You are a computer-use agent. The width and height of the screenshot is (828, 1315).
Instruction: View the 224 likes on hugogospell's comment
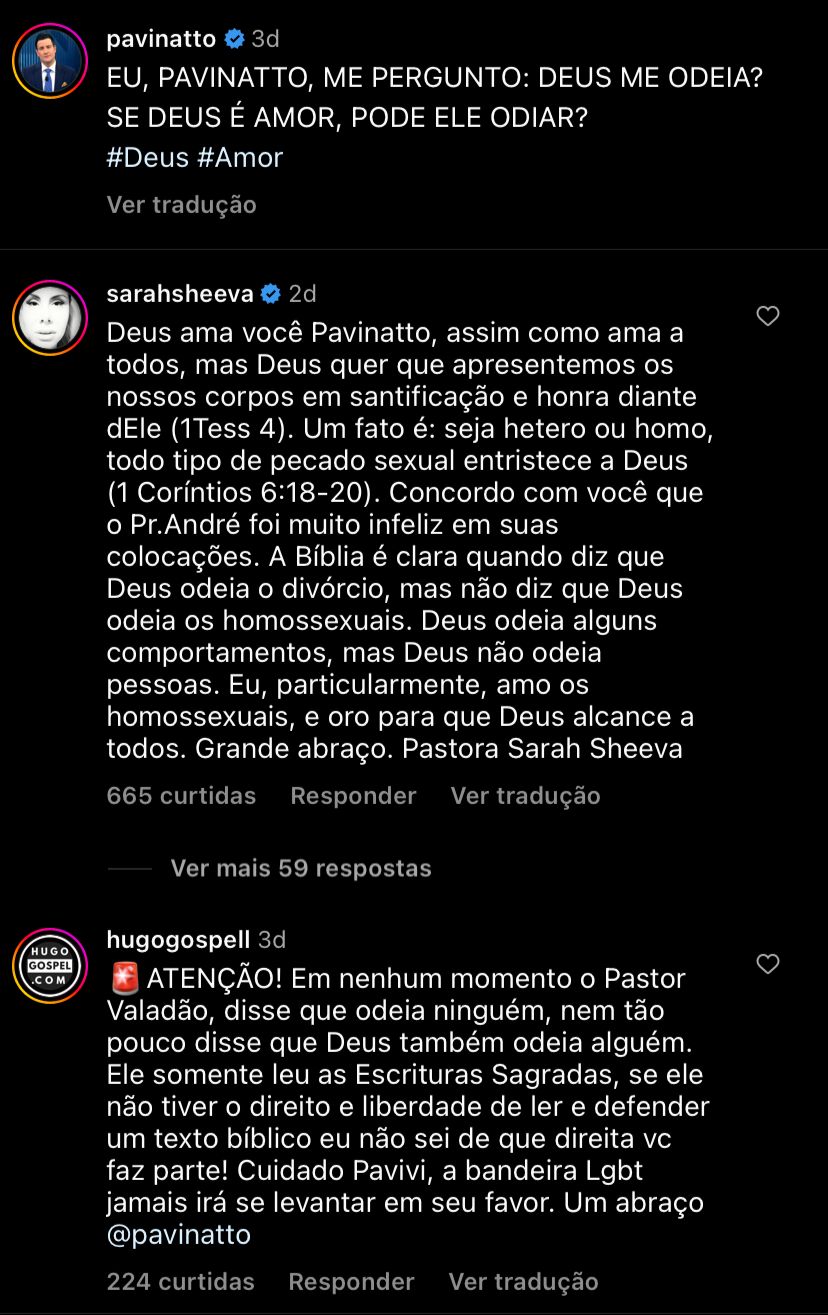click(x=180, y=1282)
